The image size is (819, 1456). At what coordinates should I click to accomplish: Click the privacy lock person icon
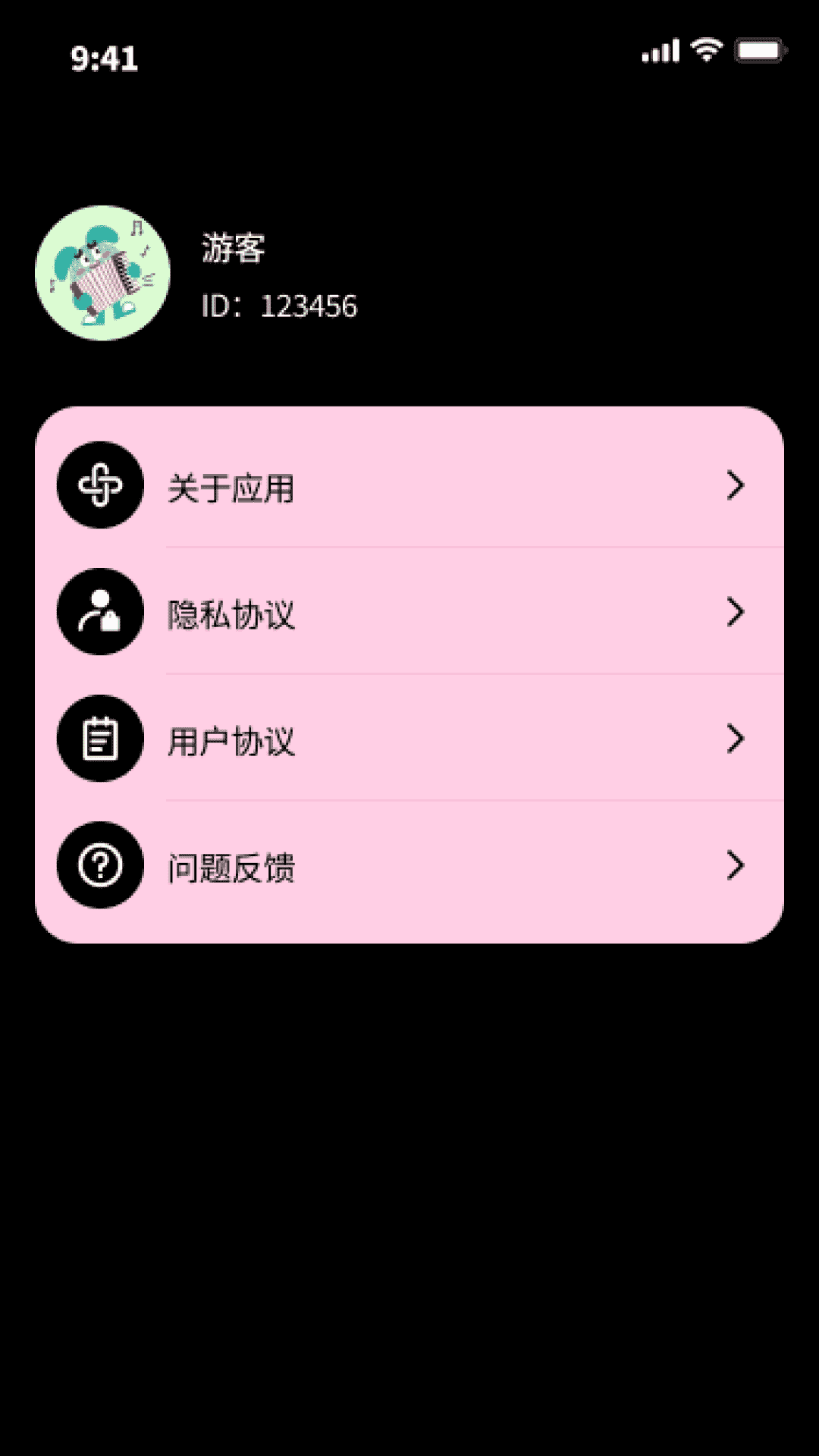point(99,613)
